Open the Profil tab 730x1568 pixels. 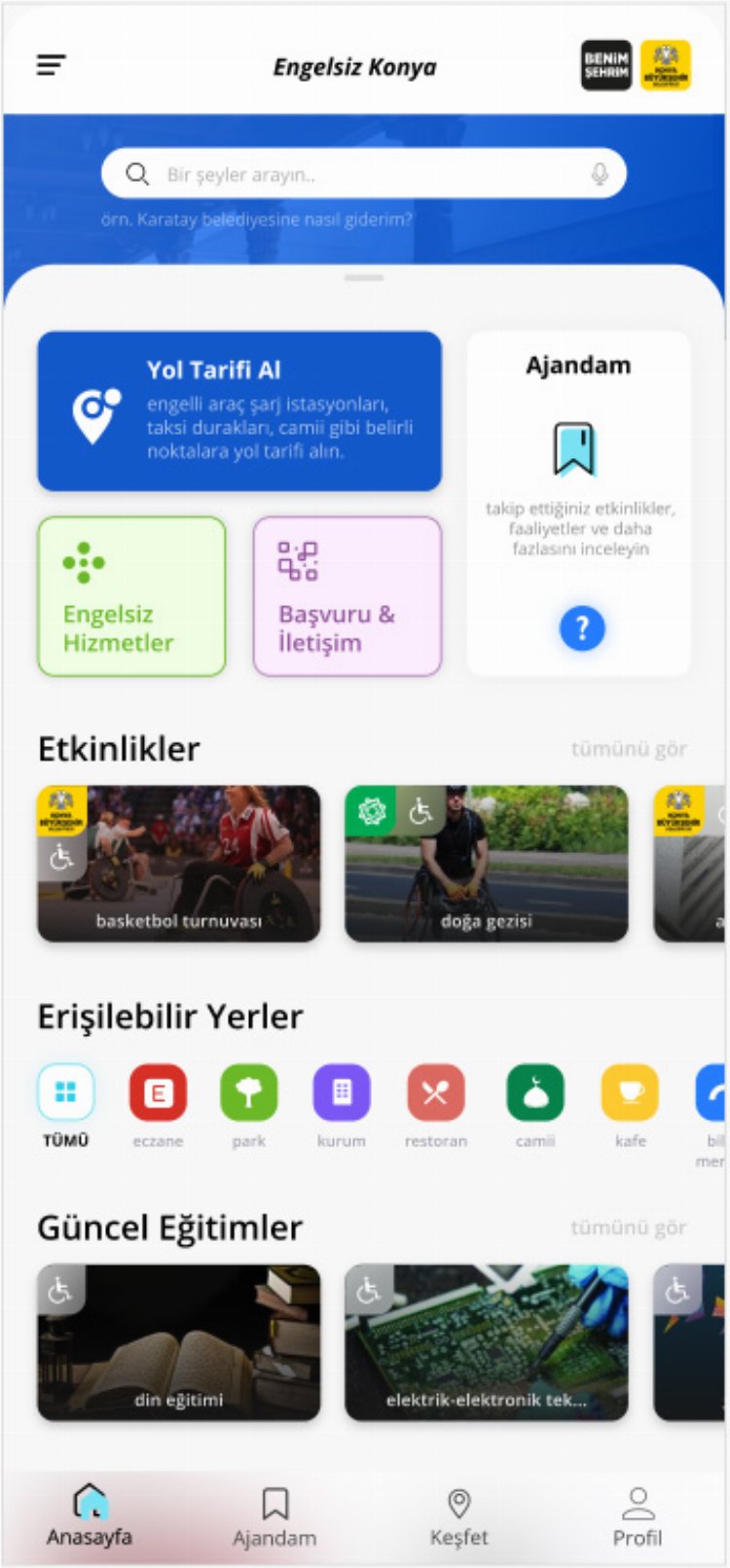pyautogui.click(x=638, y=1517)
